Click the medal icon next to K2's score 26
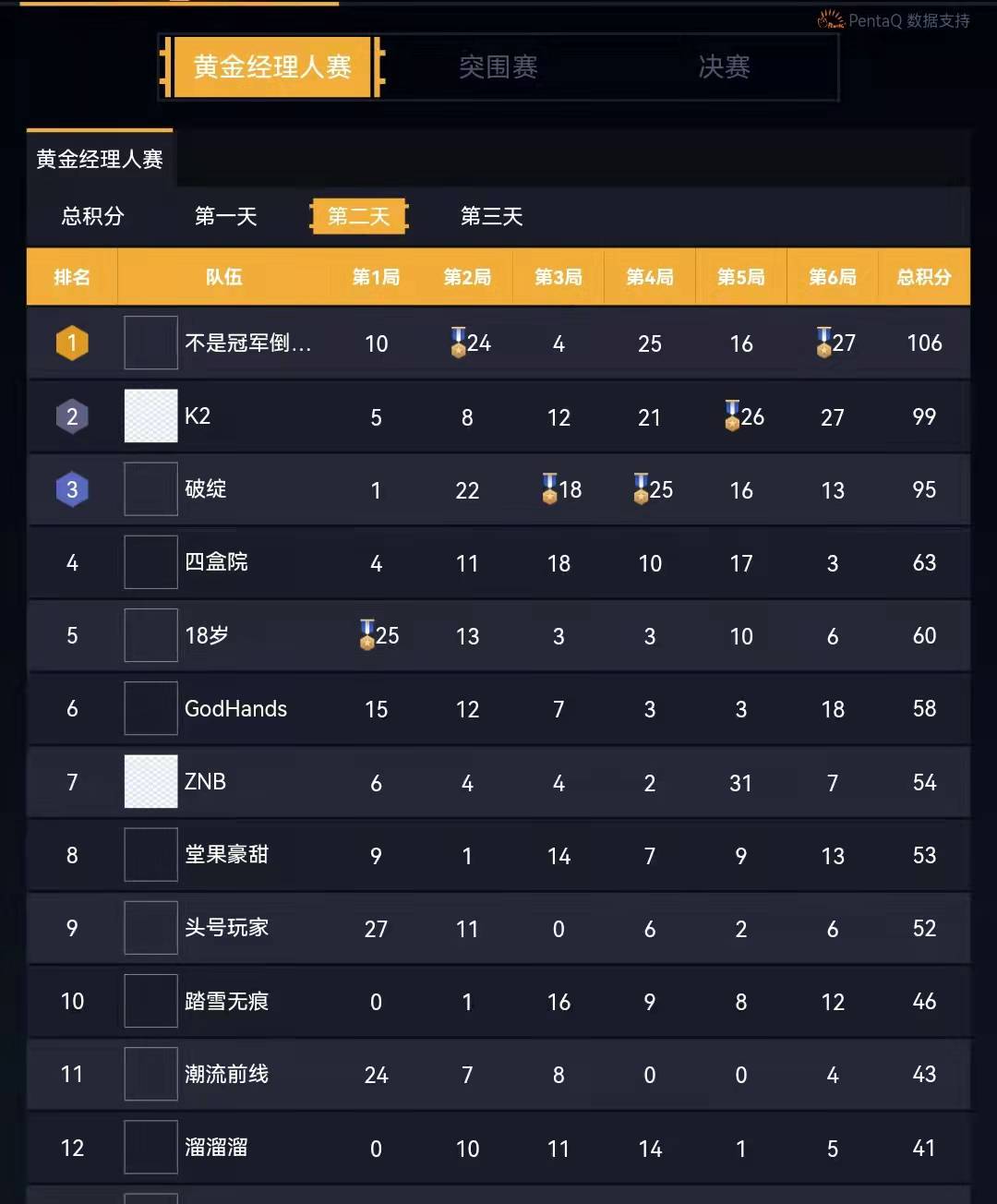 (x=730, y=416)
